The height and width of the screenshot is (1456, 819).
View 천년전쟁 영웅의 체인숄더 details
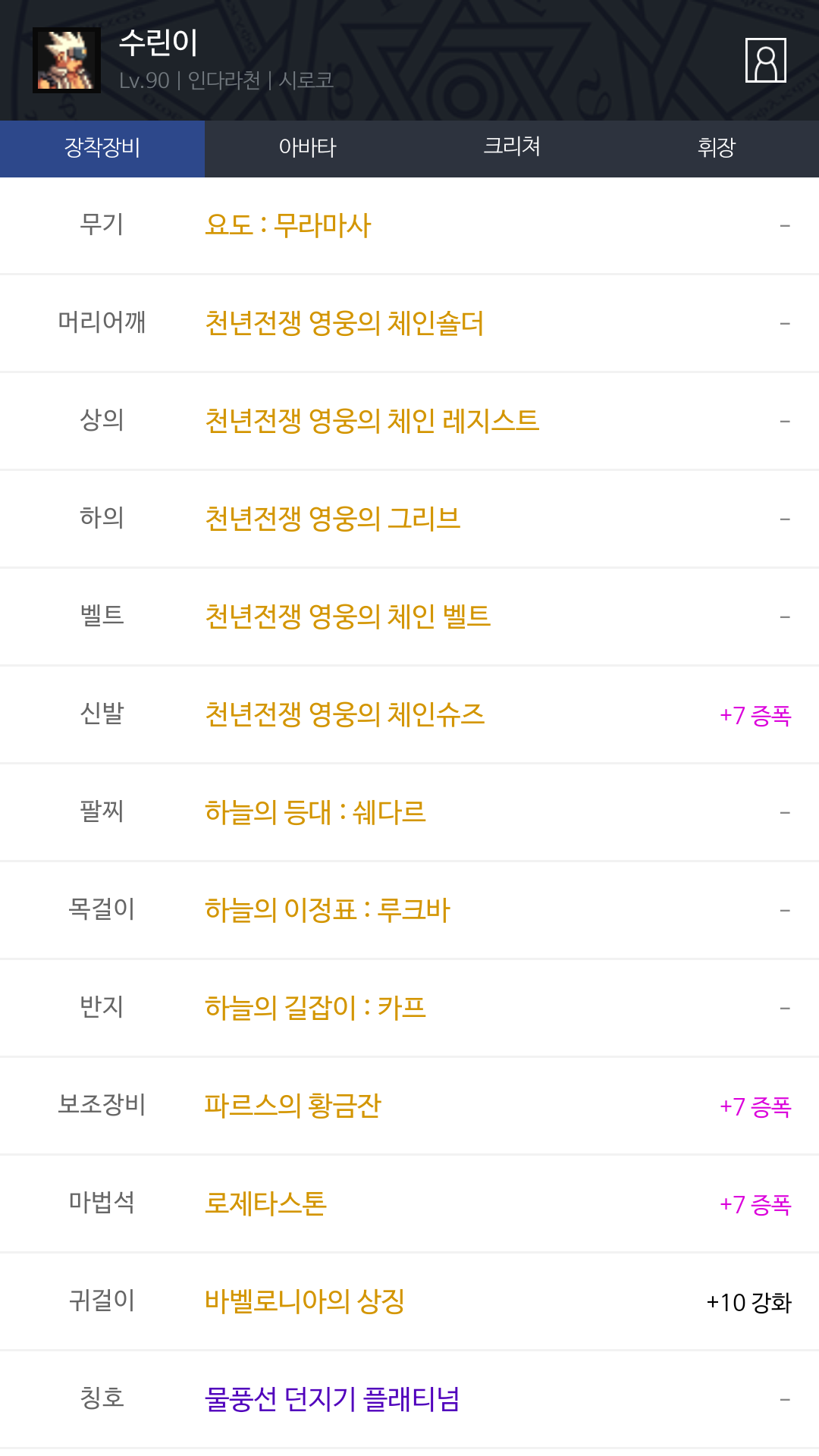pos(344,323)
